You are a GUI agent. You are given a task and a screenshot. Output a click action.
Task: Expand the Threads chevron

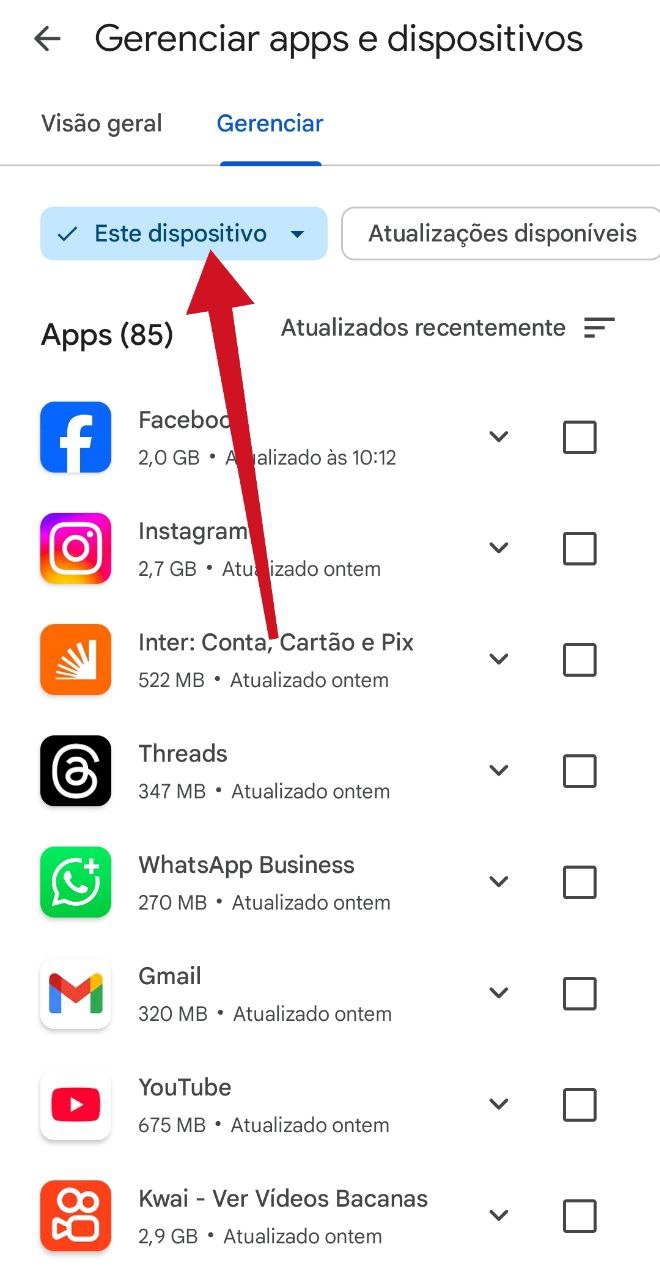tap(499, 771)
